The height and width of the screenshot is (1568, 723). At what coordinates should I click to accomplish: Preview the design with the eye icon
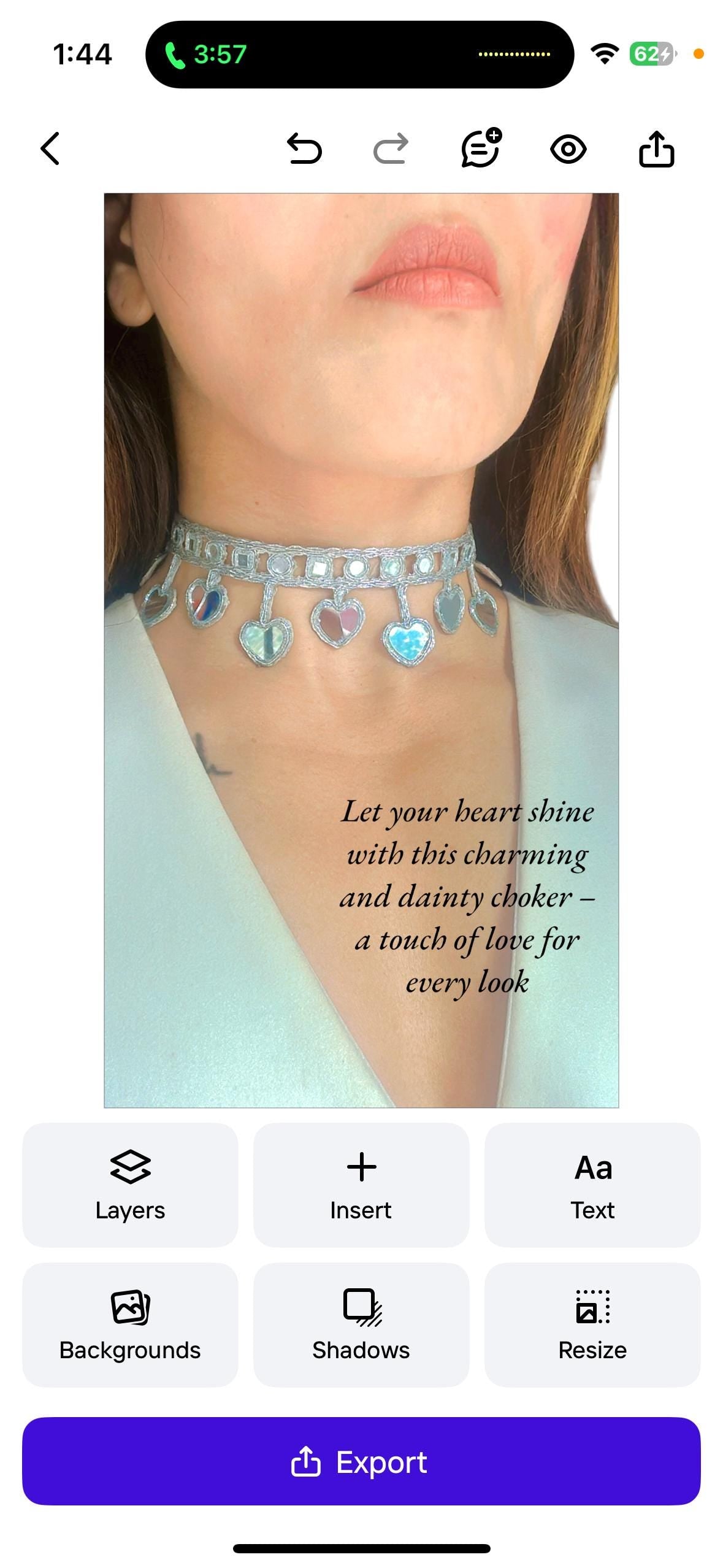[568, 149]
